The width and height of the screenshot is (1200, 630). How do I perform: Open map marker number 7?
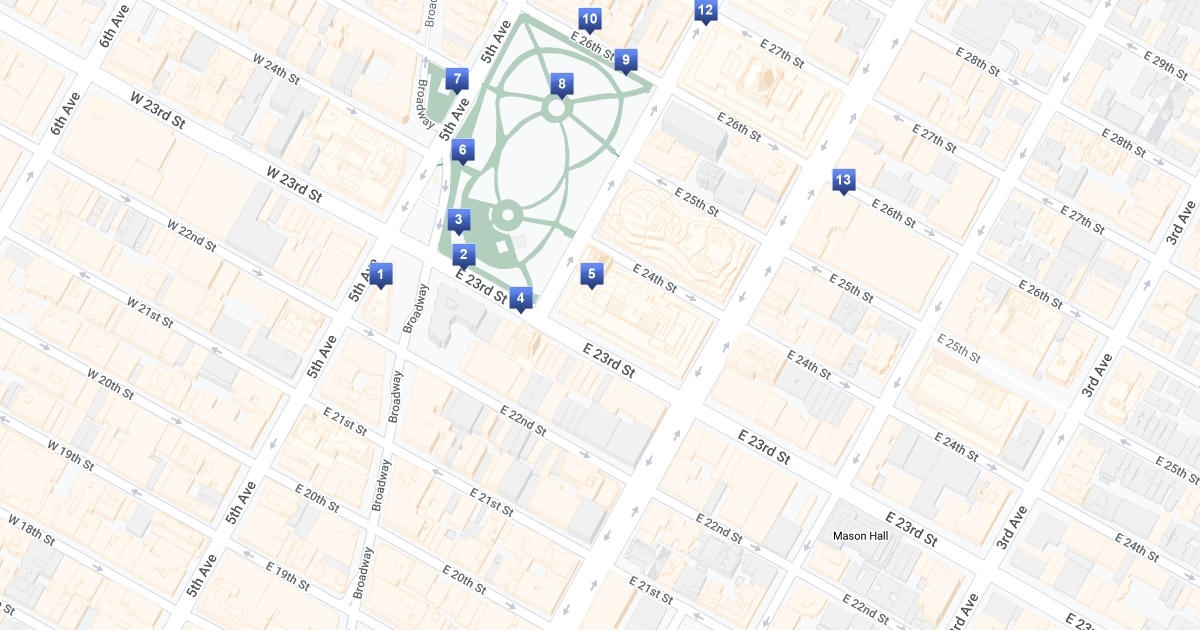click(457, 78)
